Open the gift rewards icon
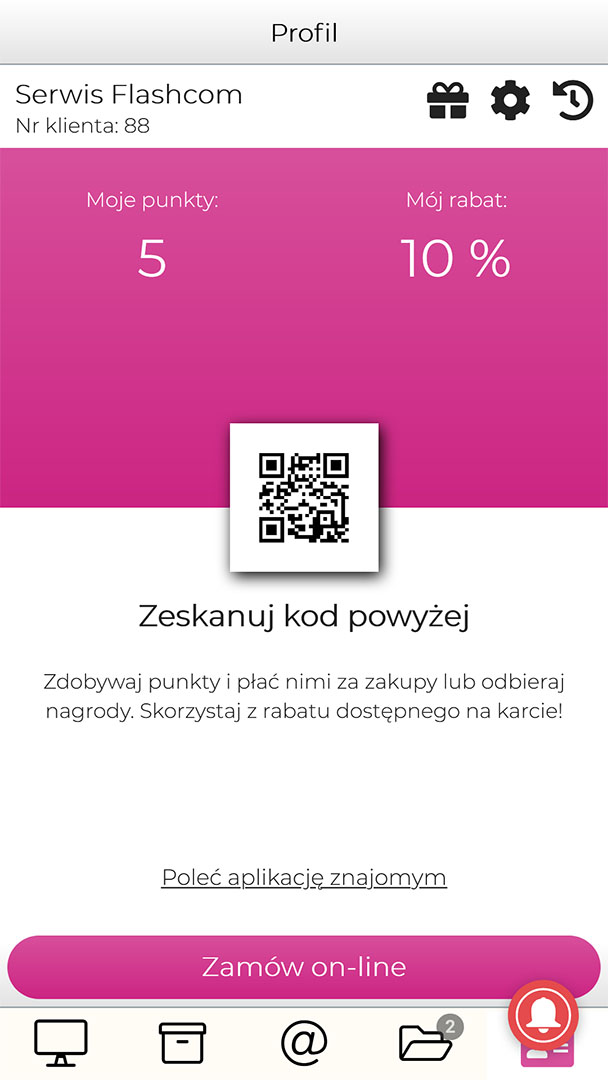Viewport: 608px width, 1080px height. (x=448, y=101)
